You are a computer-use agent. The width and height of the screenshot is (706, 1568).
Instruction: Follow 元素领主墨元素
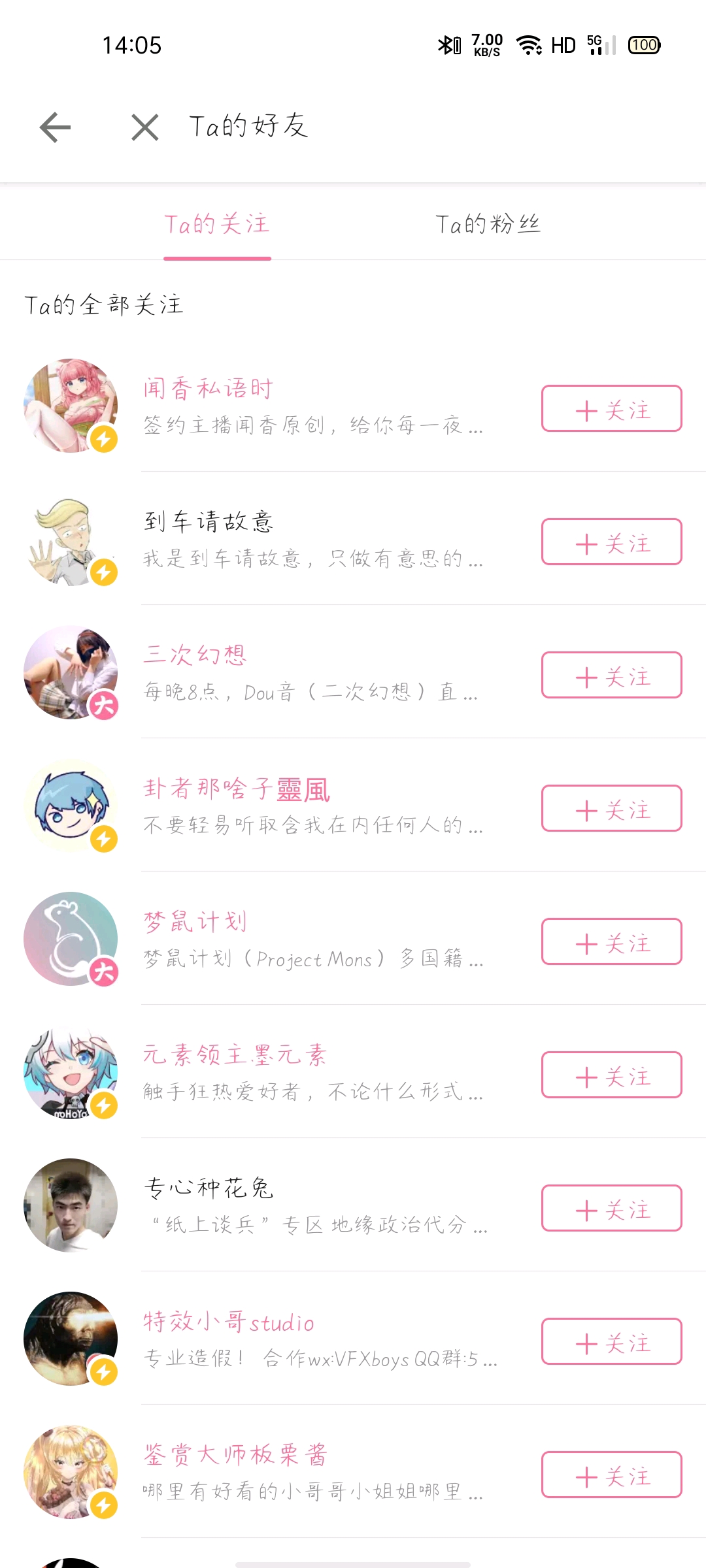612,1075
